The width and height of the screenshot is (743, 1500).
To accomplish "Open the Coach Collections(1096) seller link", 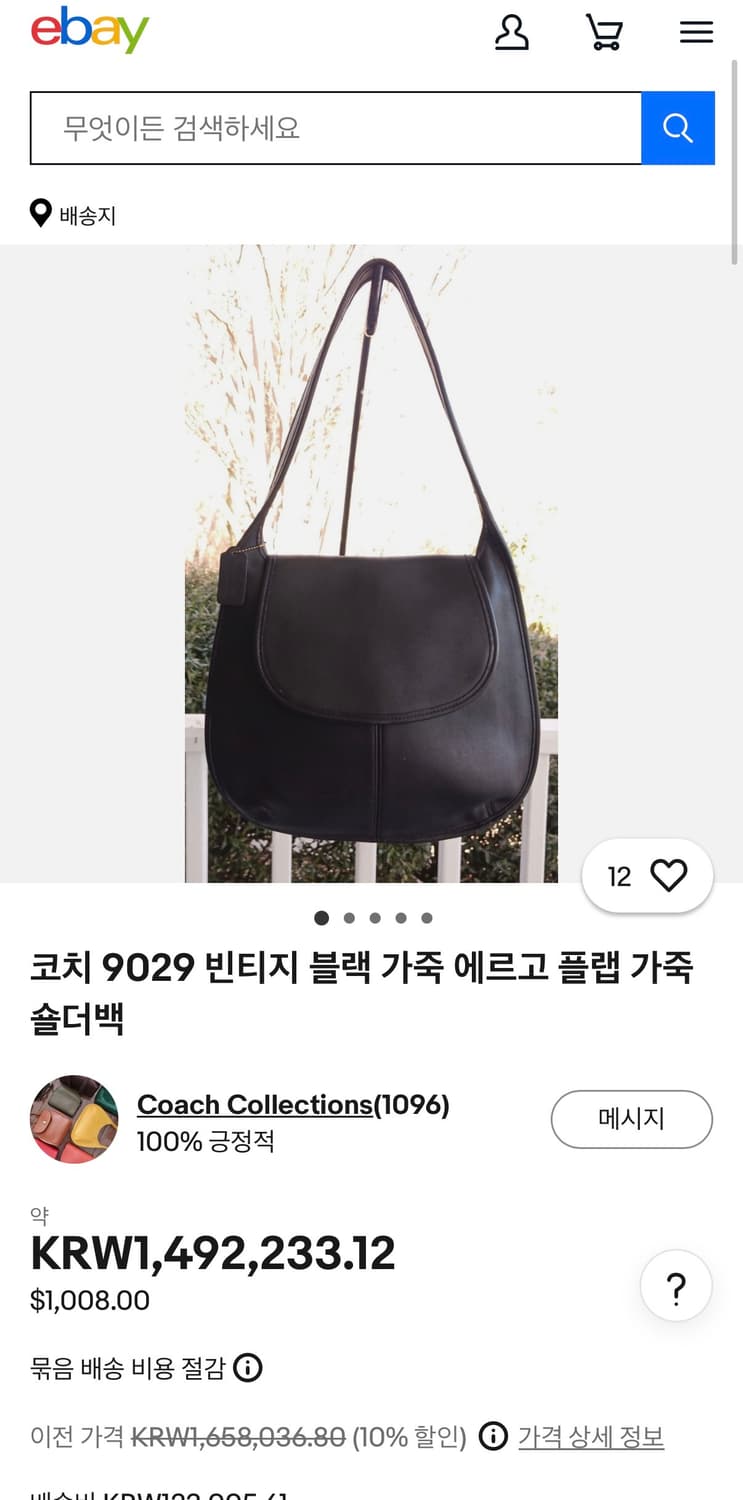I will coord(293,1104).
